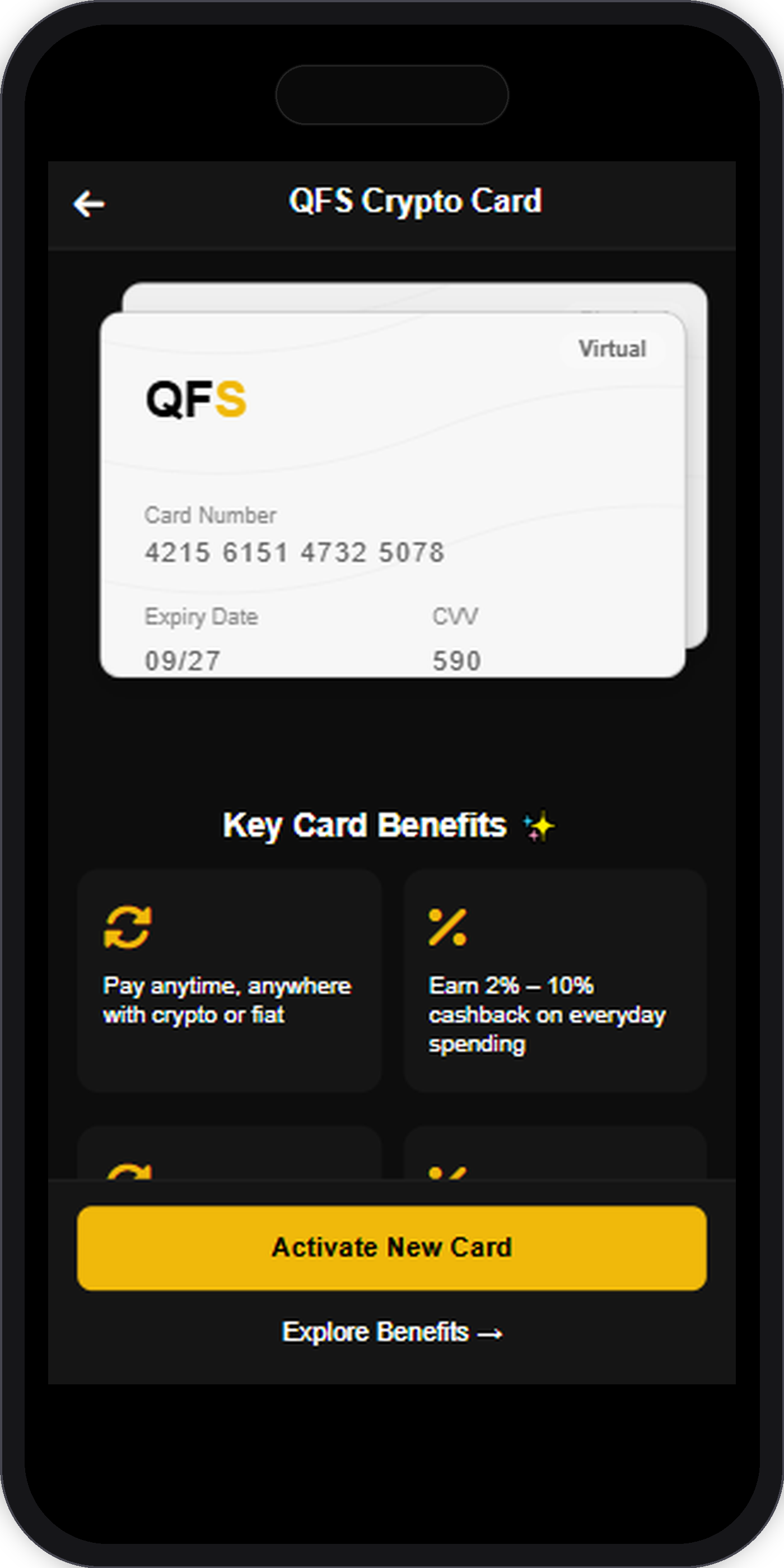Image resolution: width=784 pixels, height=1568 pixels.
Task: Open the Explore Benefits link
Action: 391,1332
